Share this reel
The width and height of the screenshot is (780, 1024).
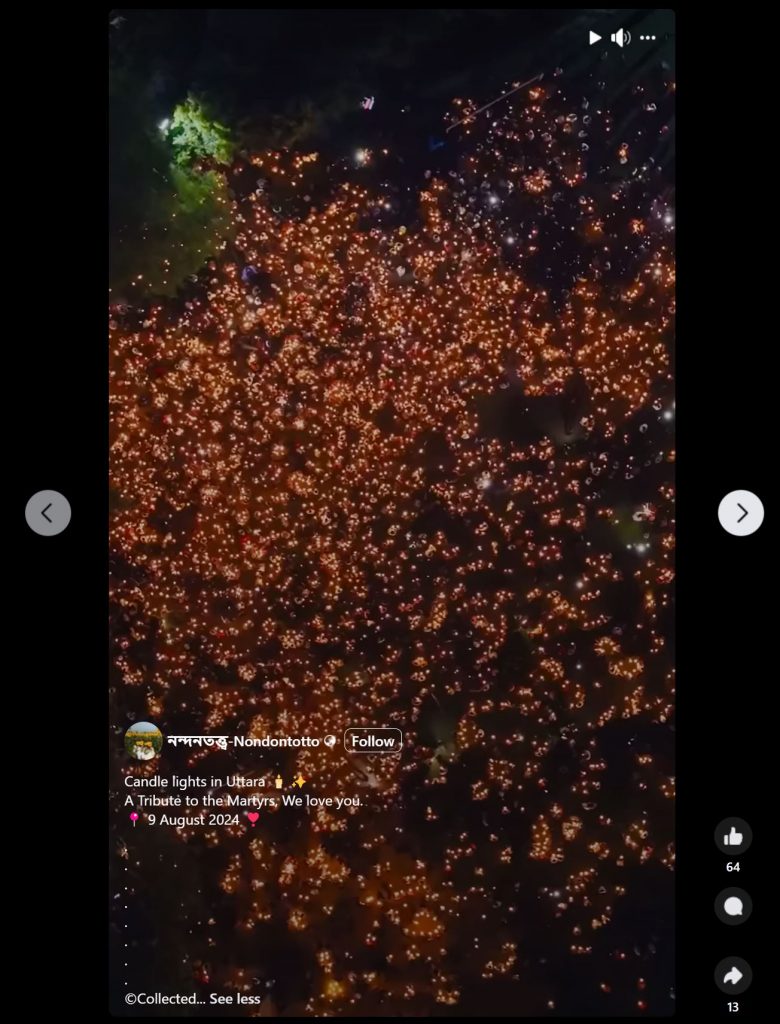coord(733,976)
